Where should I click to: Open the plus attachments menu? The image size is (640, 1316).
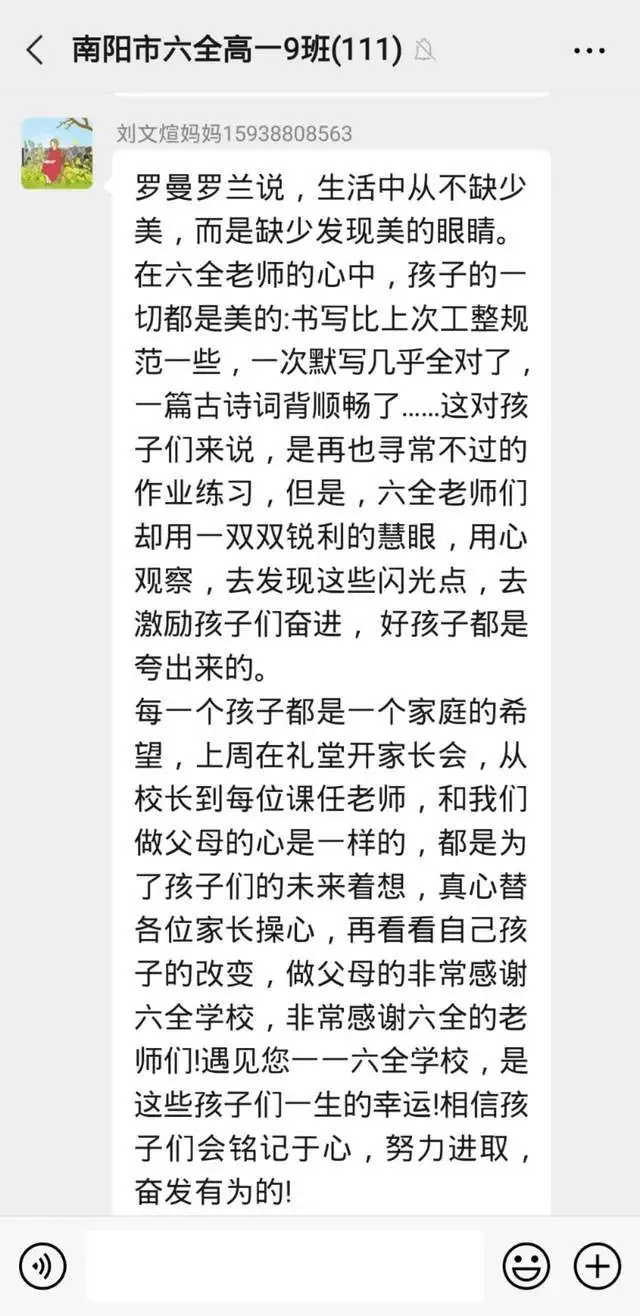(597, 1267)
